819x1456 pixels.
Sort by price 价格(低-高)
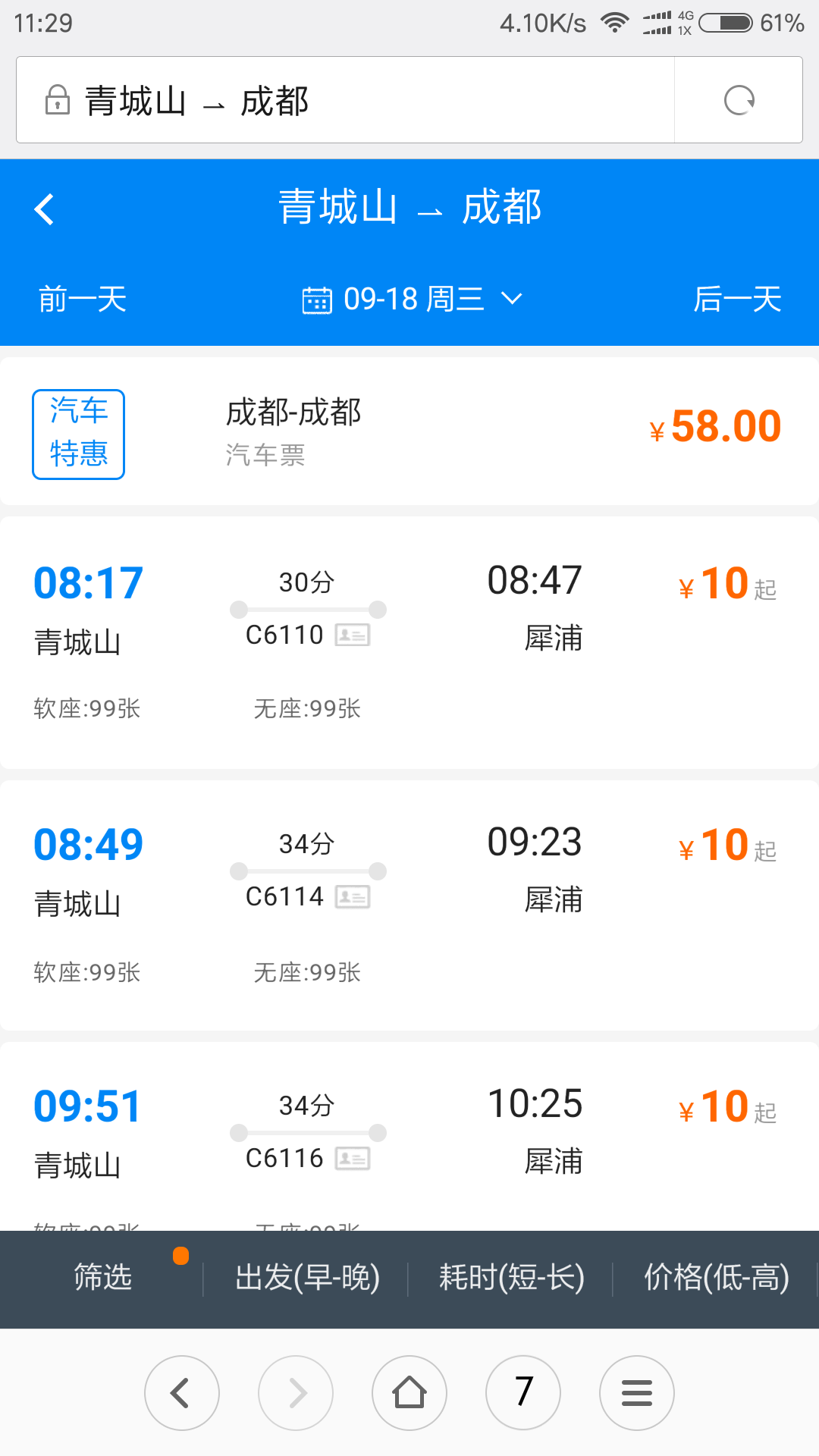[716, 1278]
